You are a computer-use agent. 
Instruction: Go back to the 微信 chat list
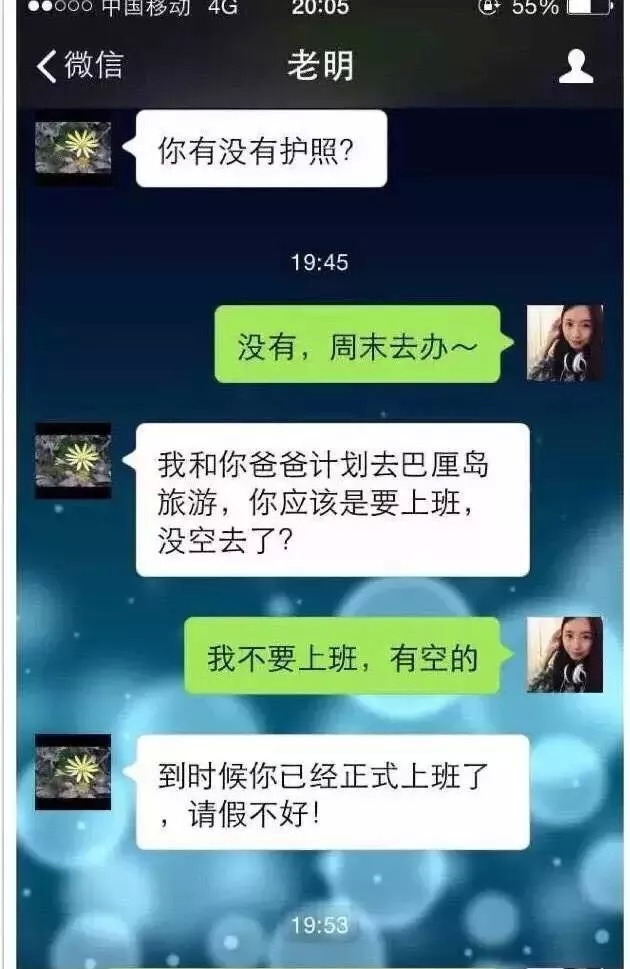point(78,66)
